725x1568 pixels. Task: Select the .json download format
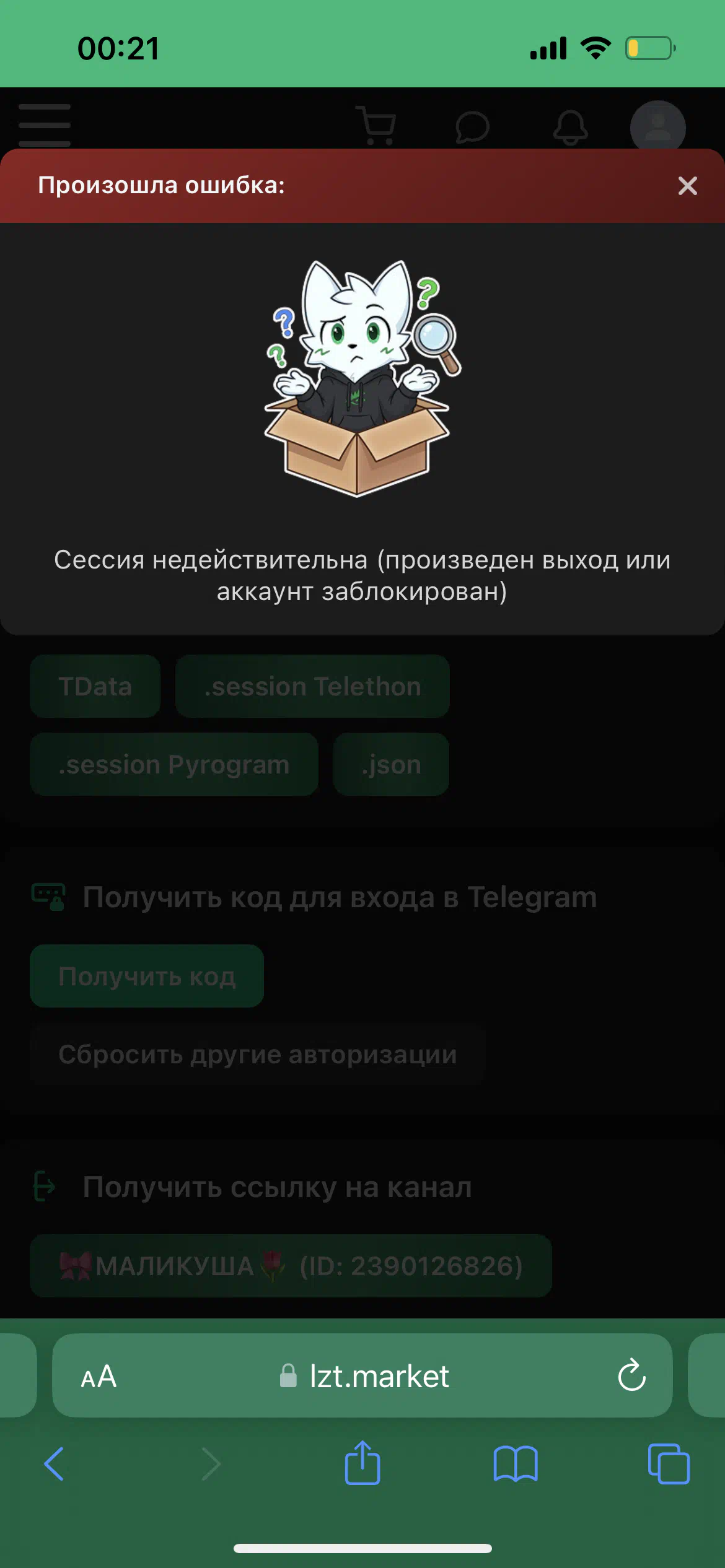[391, 764]
